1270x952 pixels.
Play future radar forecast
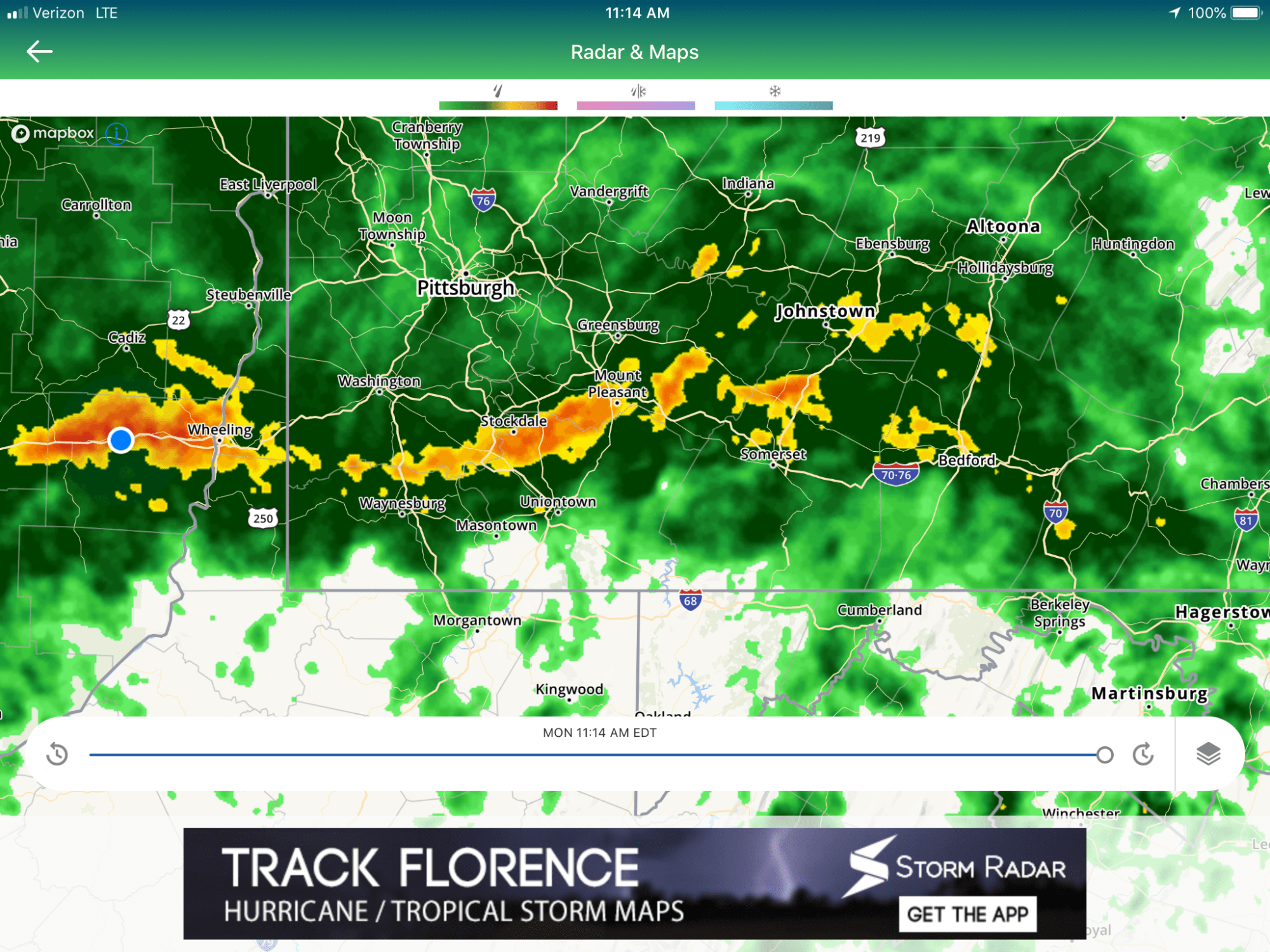(x=1143, y=754)
